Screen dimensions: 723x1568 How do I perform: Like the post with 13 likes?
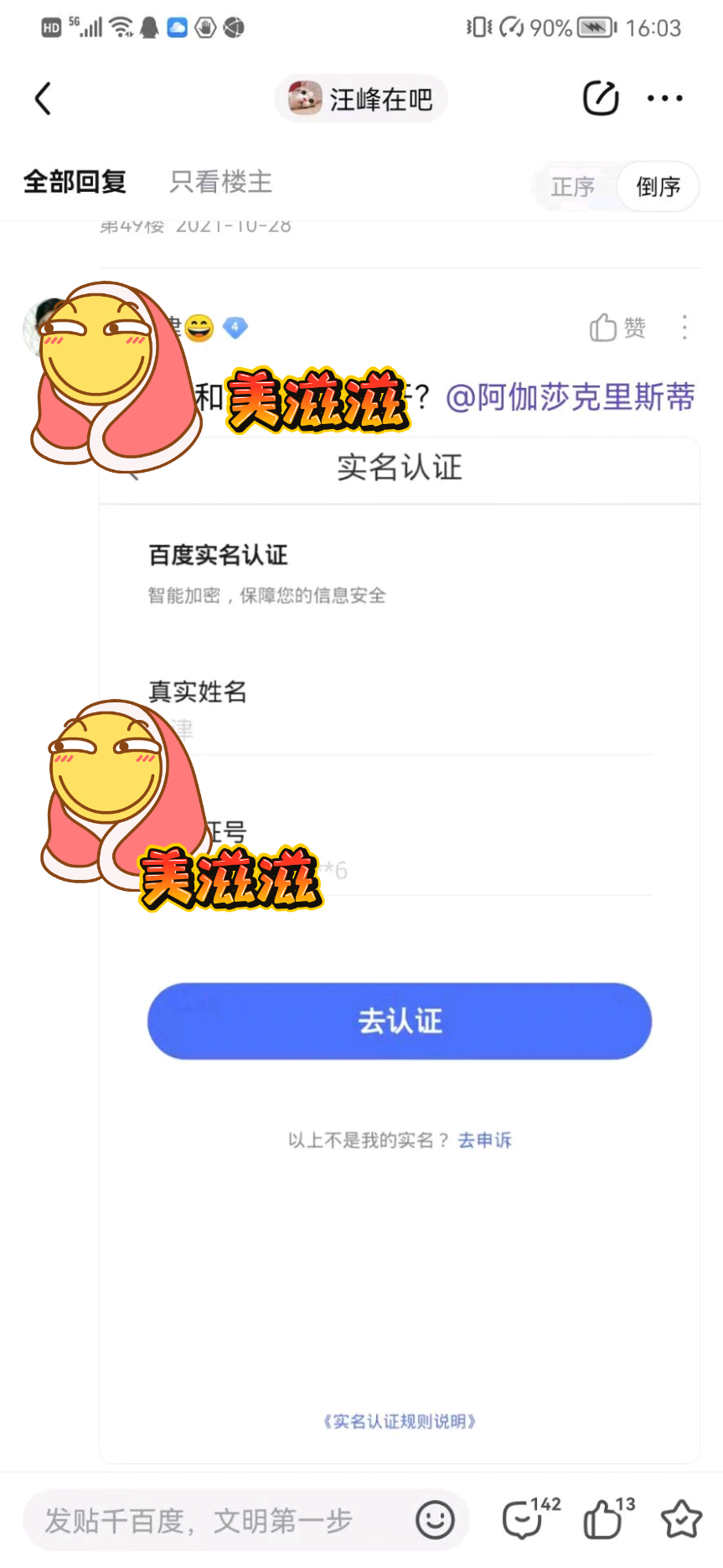pos(605,1519)
